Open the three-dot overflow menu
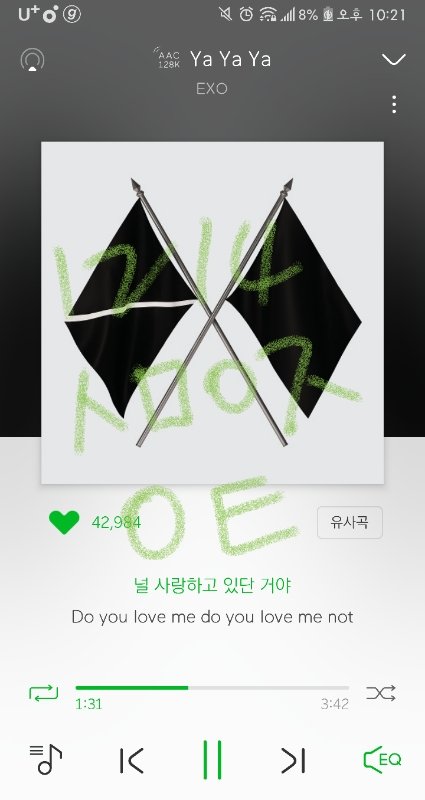The width and height of the screenshot is (425, 800). 393,104
